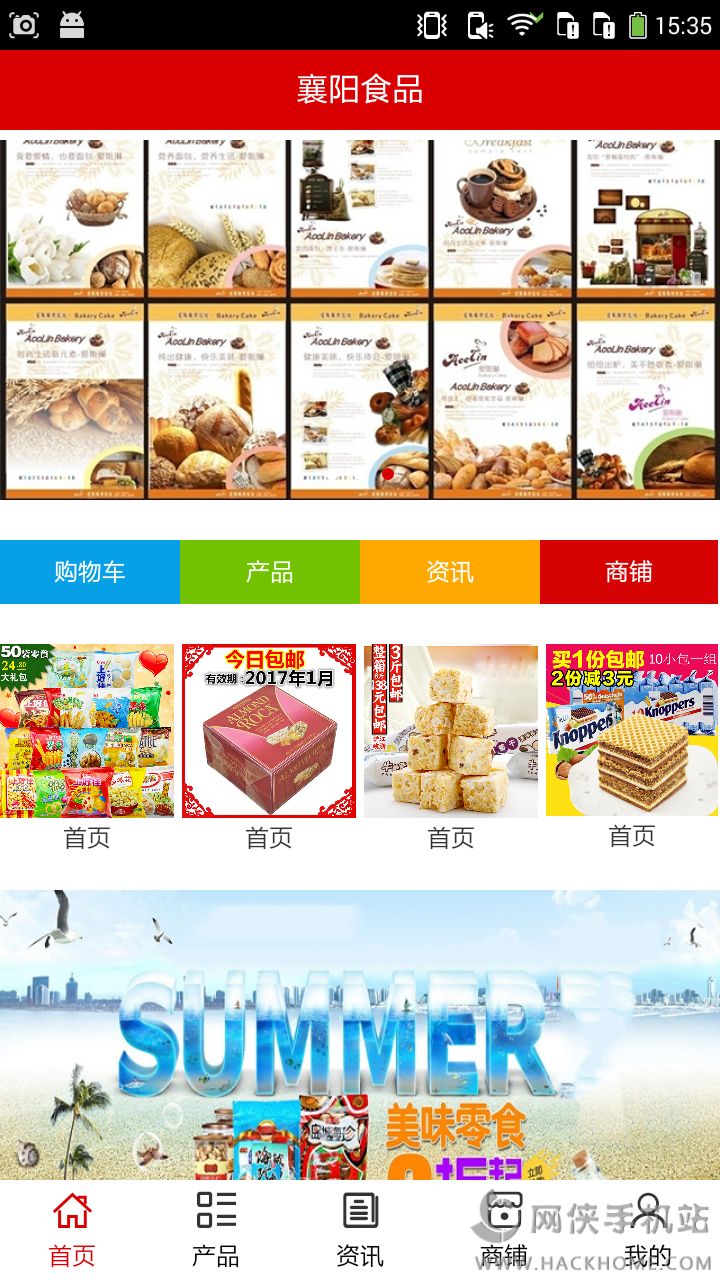Image resolution: width=720 pixels, height=1280 pixels.
Task: Switch to the 首页 bottom tab
Action: click(x=72, y=1230)
